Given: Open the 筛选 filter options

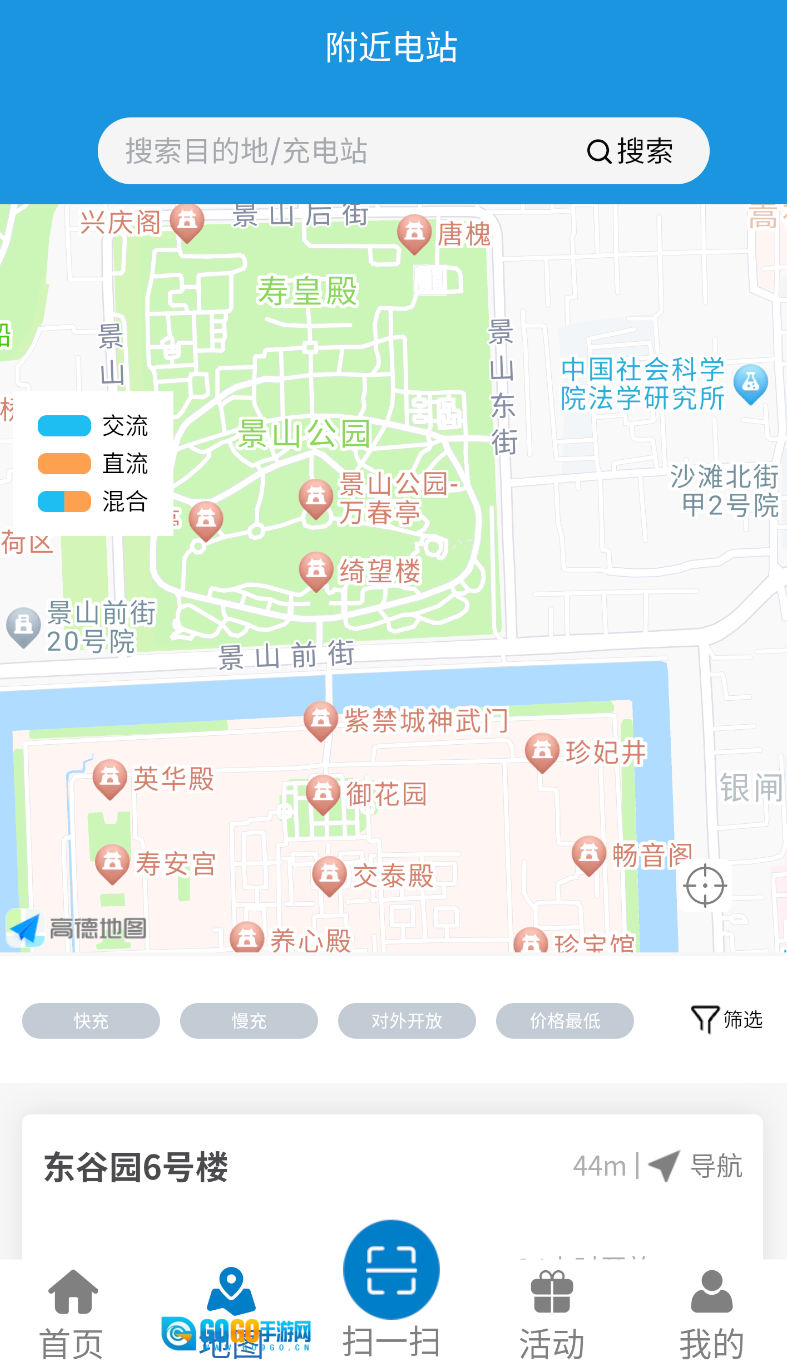Looking at the screenshot, I should click(x=727, y=1020).
